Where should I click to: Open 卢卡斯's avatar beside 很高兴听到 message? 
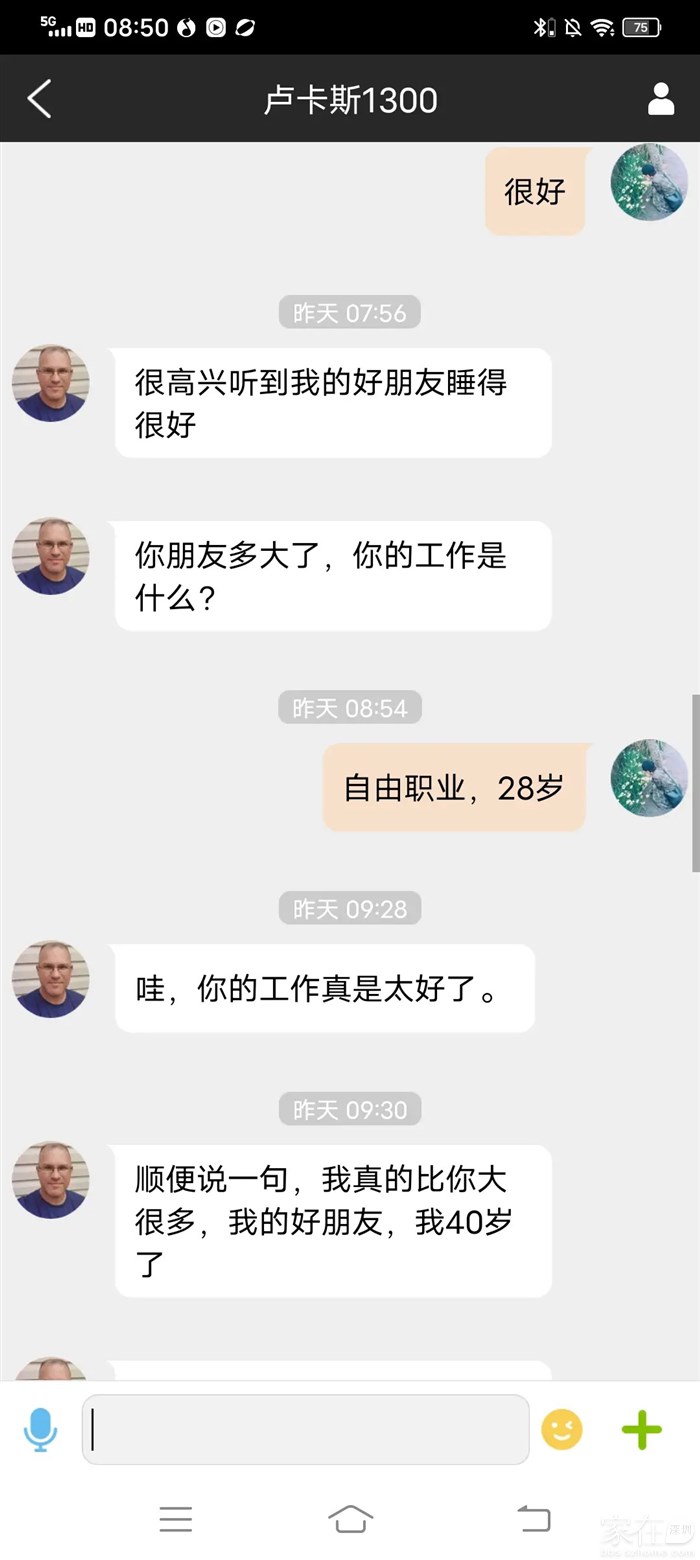pos(51,383)
